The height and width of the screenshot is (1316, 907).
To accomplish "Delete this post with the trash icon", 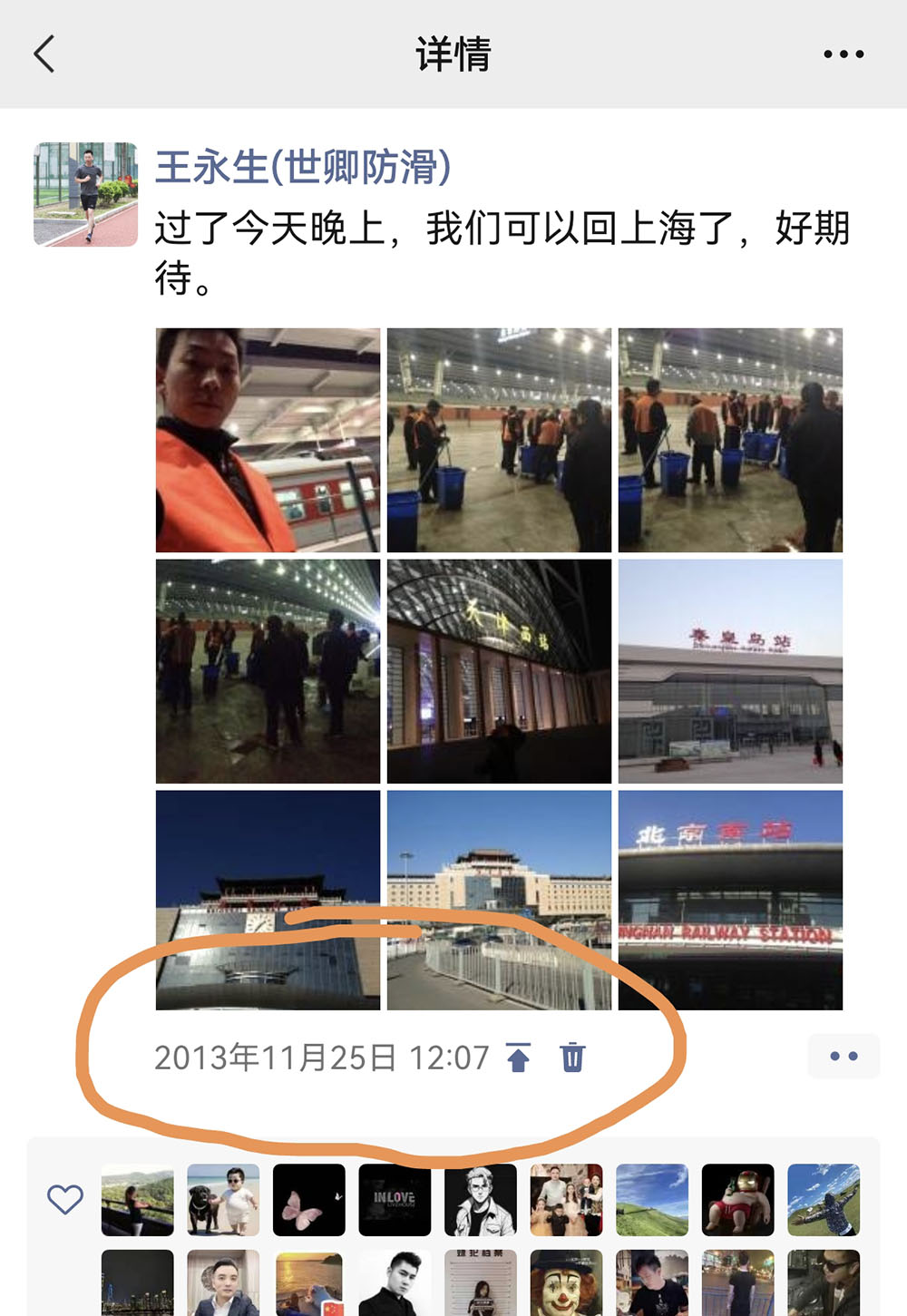I will (572, 1058).
